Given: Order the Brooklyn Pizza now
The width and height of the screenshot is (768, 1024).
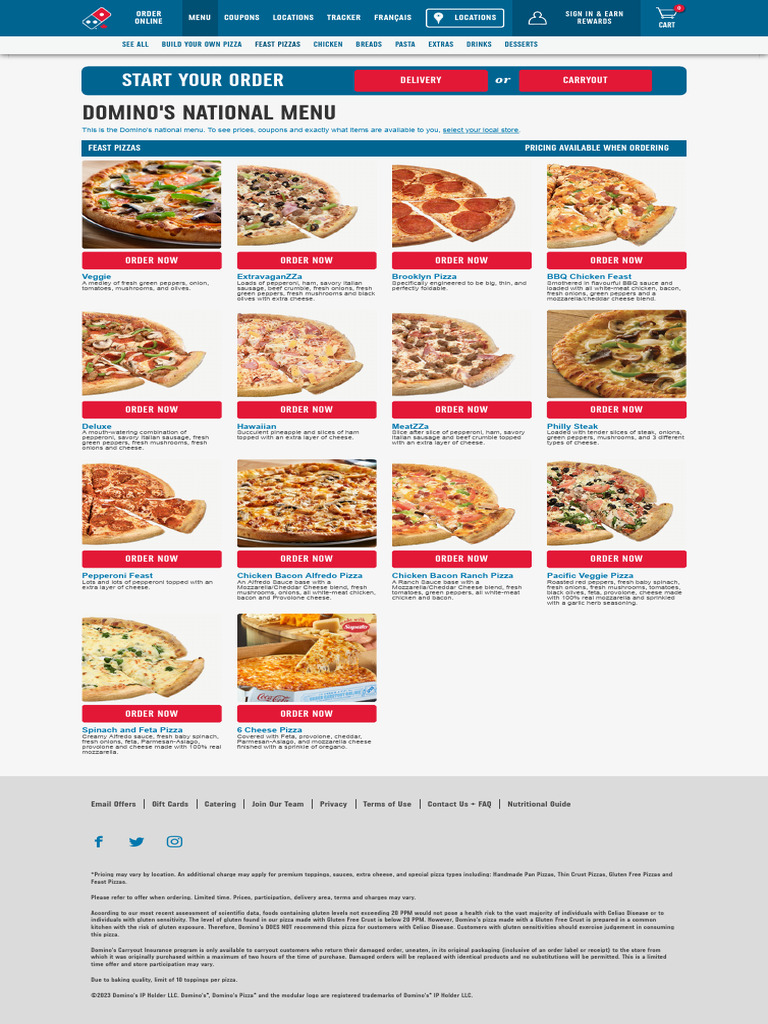Looking at the screenshot, I should point(462,260).
